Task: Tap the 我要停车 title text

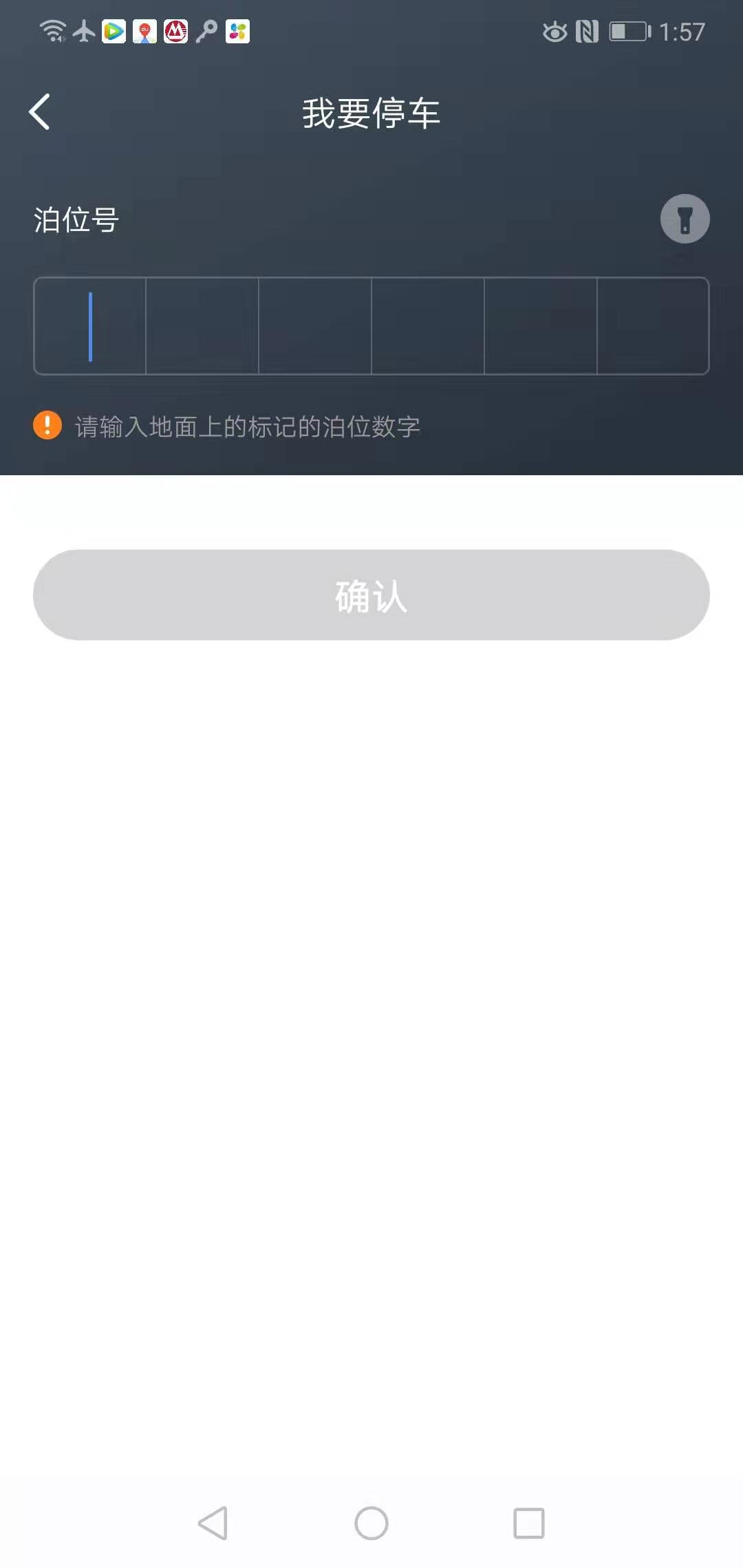Action: click(371, 113)
